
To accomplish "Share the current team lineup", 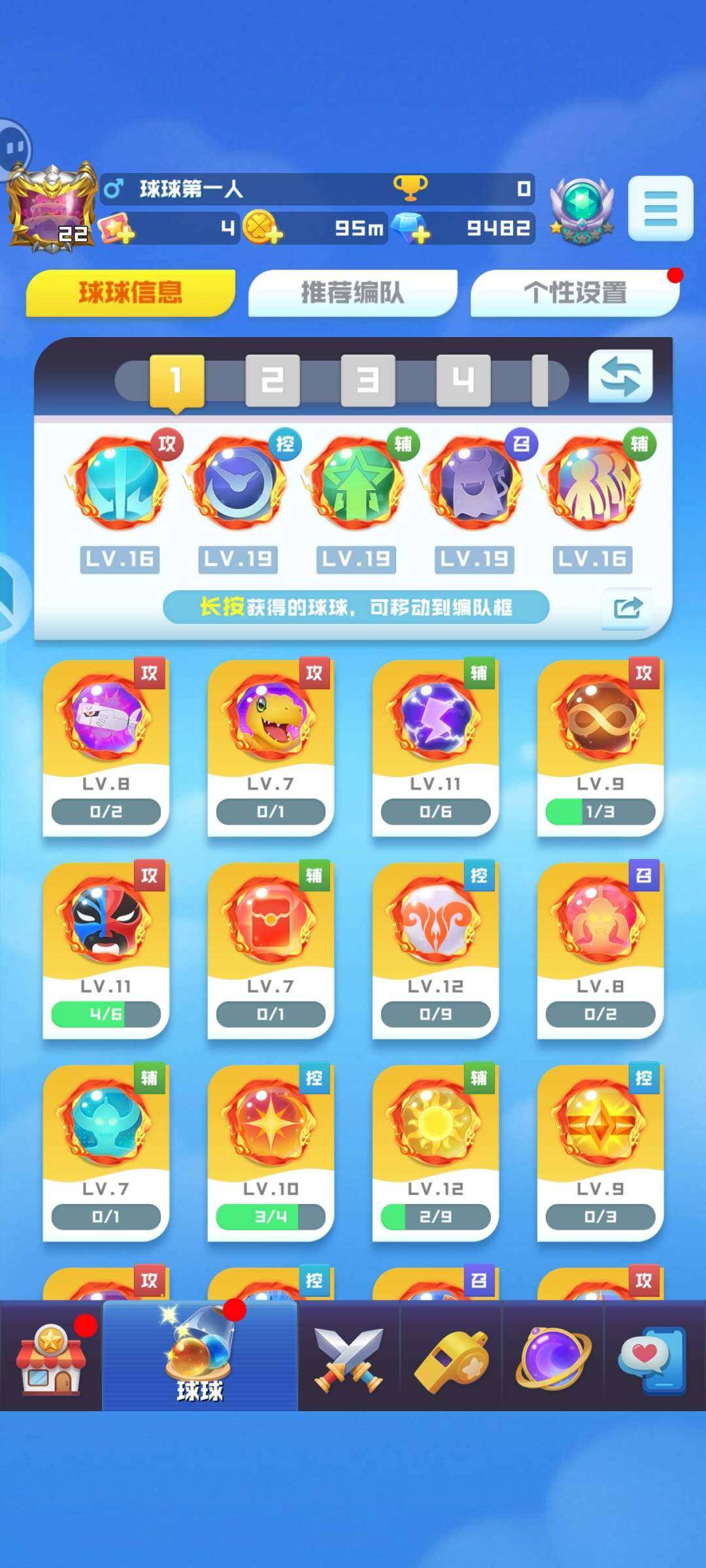I will pyautogui.click(x=626, y=608).
